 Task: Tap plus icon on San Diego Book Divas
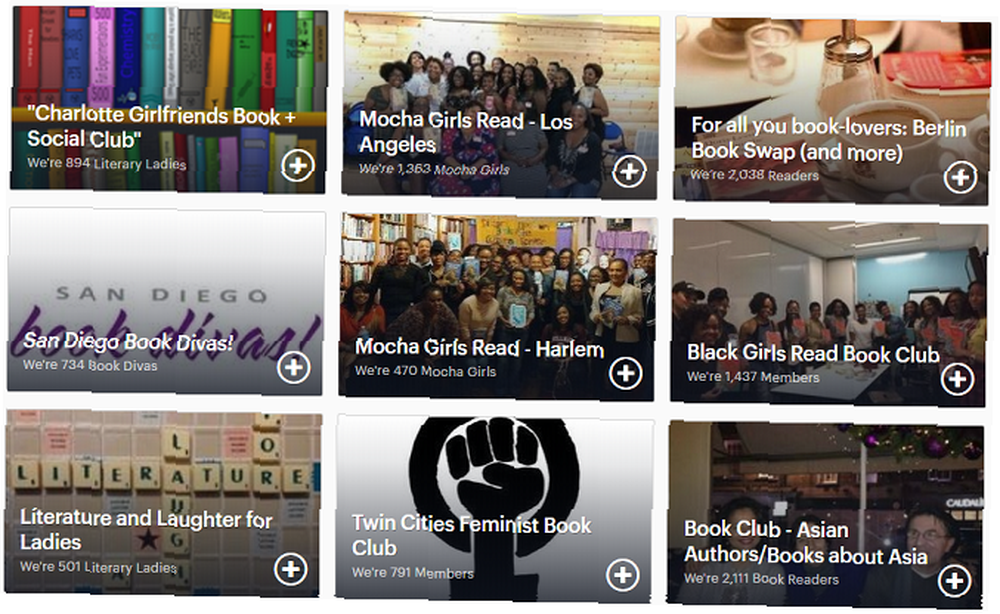293,368
